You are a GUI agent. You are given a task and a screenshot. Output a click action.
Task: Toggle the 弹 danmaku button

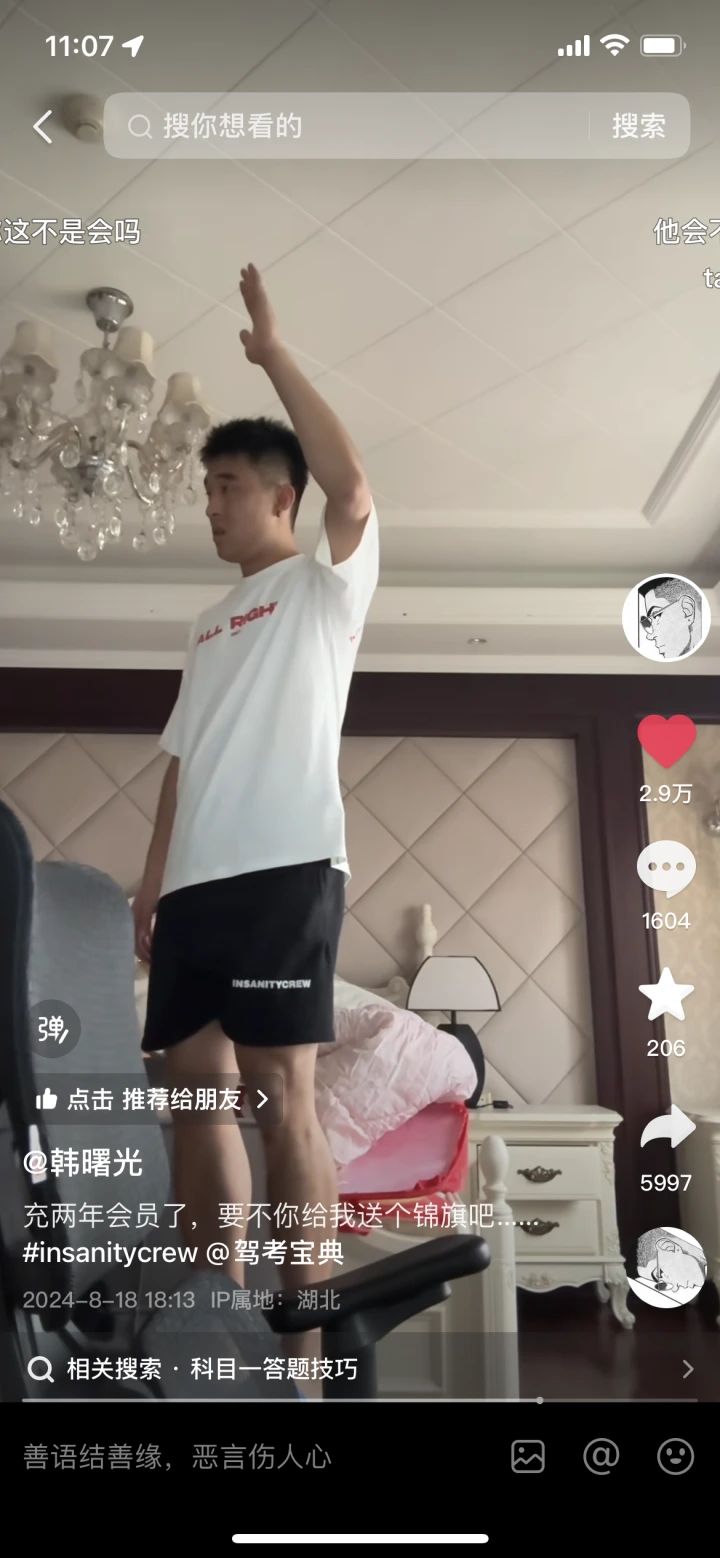pos(53,1028)
